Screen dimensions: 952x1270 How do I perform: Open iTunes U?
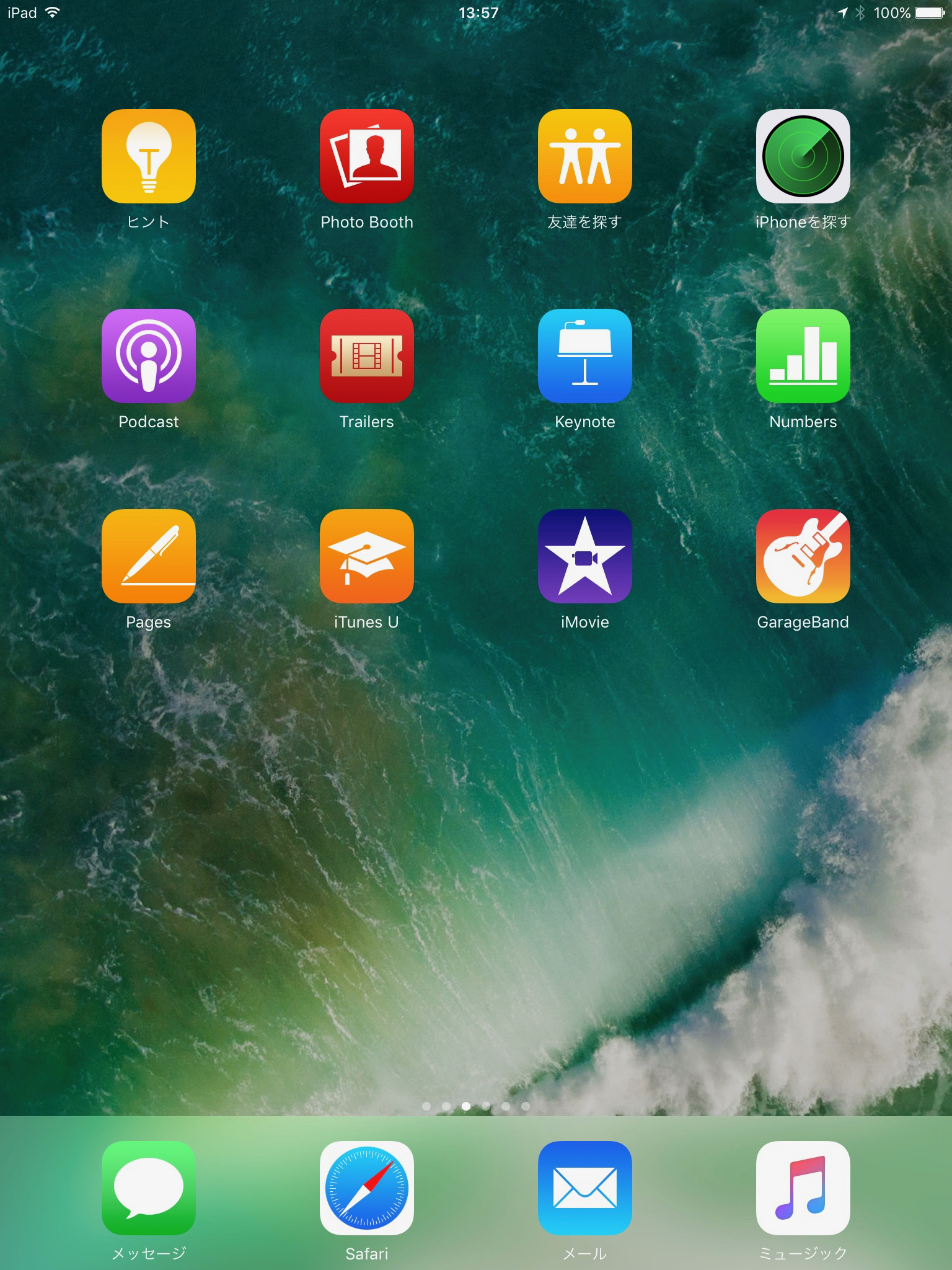[367, 556]
